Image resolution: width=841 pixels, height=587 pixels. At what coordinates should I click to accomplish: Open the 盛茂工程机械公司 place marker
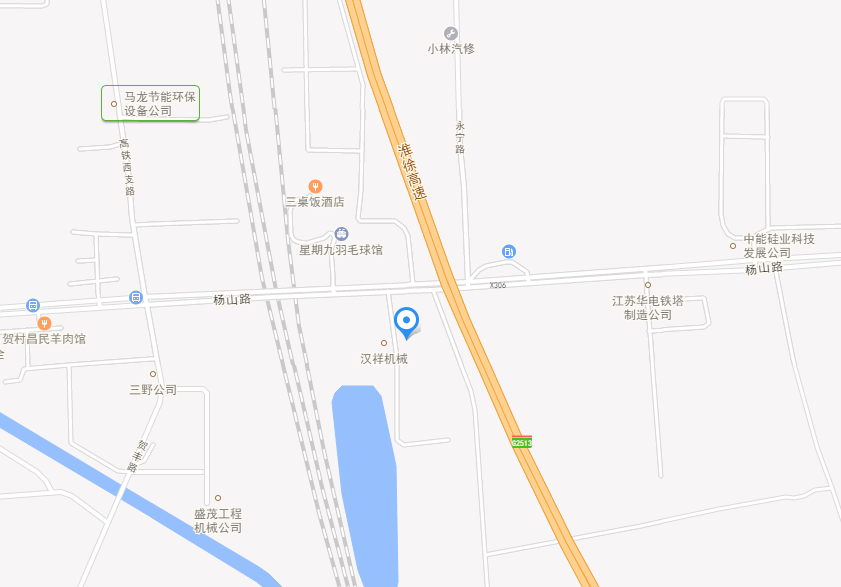coord(218,498)
